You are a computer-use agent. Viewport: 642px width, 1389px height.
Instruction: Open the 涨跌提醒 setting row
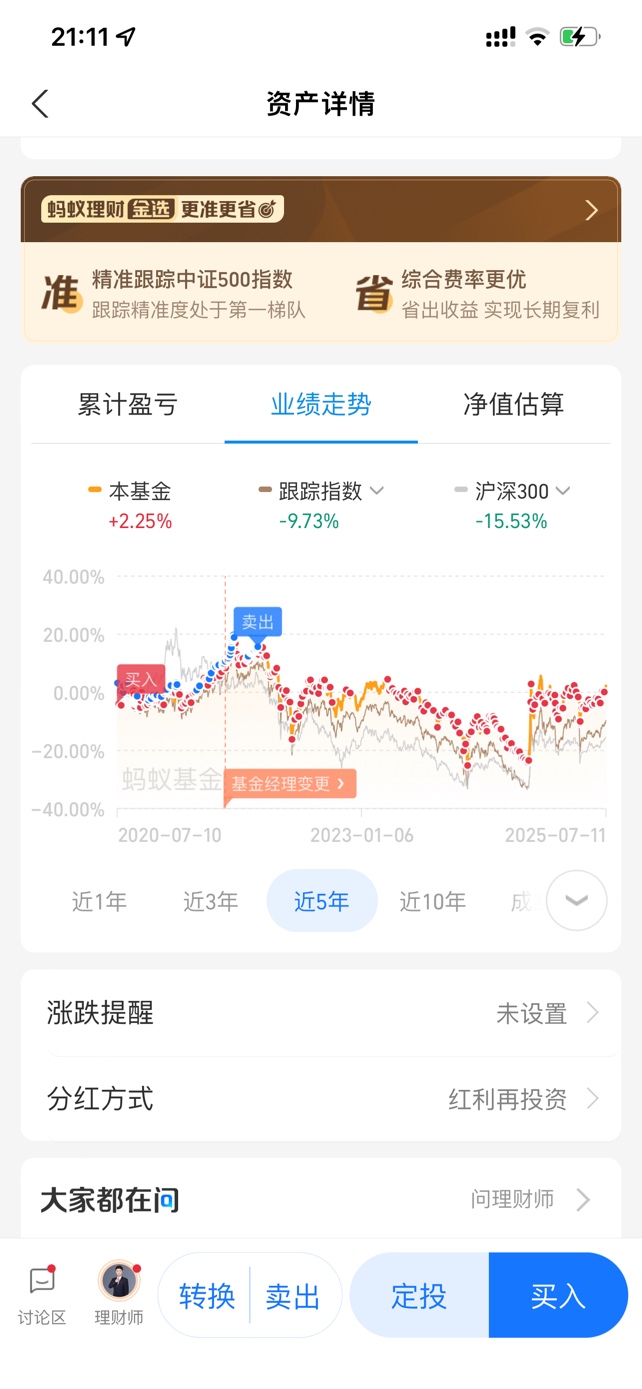[x=320, y=1013]
